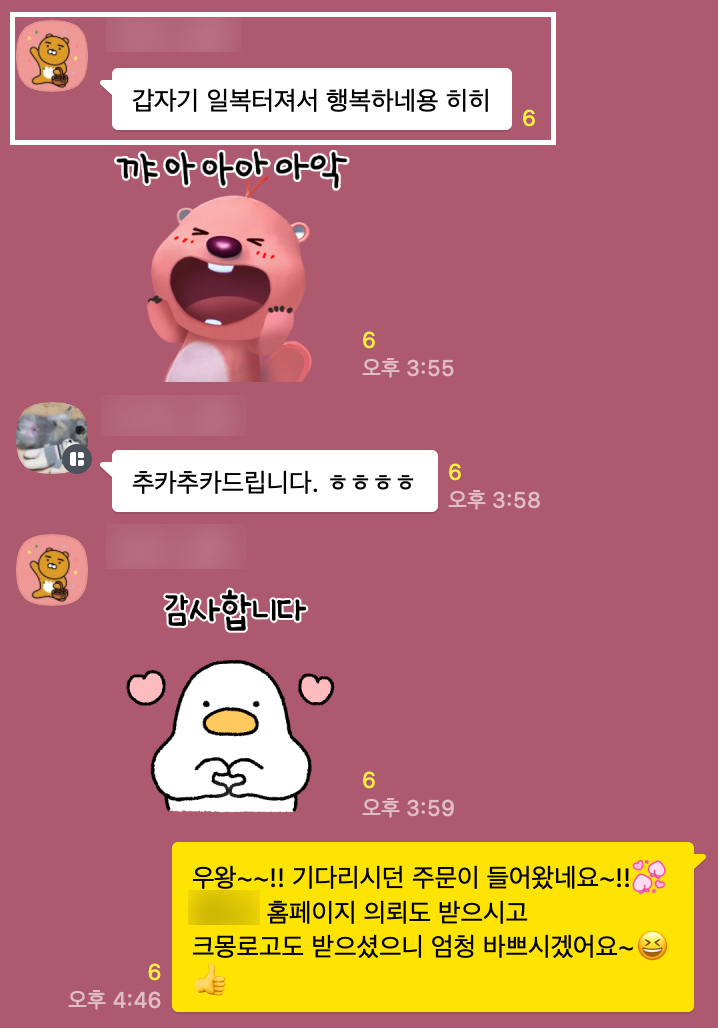Open the bear avatar beside the 갑자기 일복터져서 message
Screen dimensions: 718x1028
tap(52, 54)
